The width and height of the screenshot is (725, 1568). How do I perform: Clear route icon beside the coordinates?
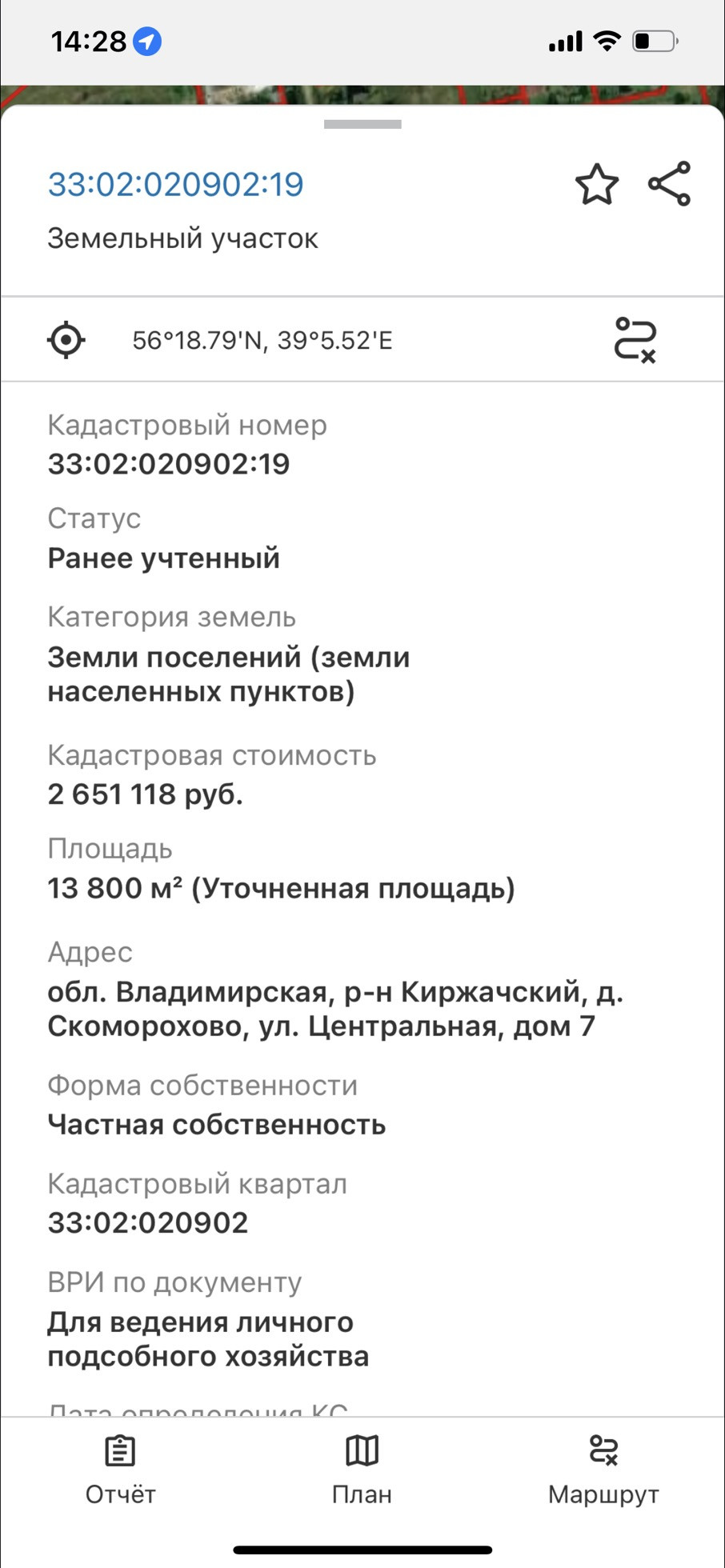click(x=635, y=340)
